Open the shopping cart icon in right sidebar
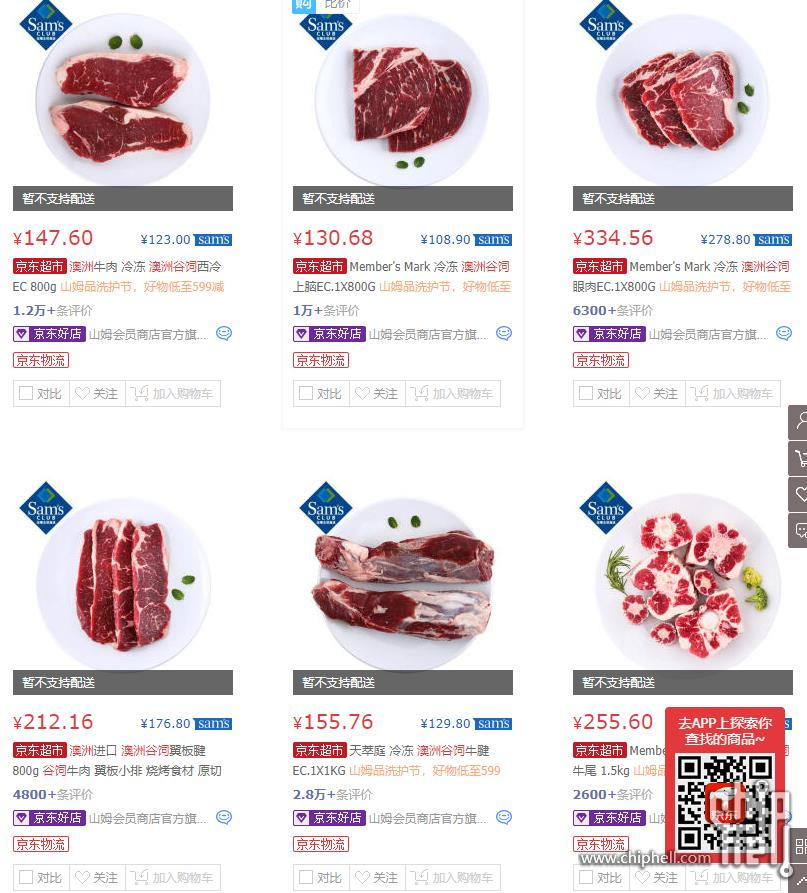 click(x=799, y=459)
